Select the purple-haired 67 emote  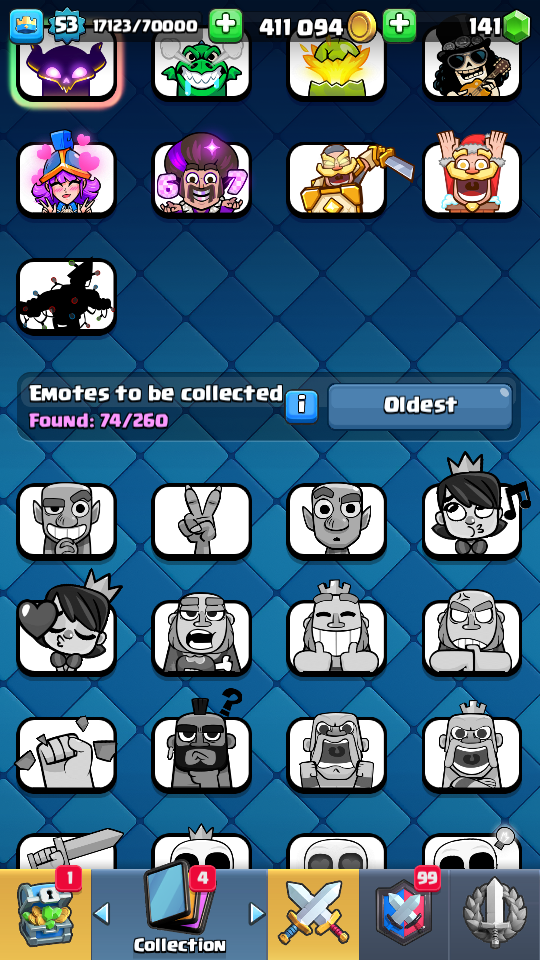point(201,176)
